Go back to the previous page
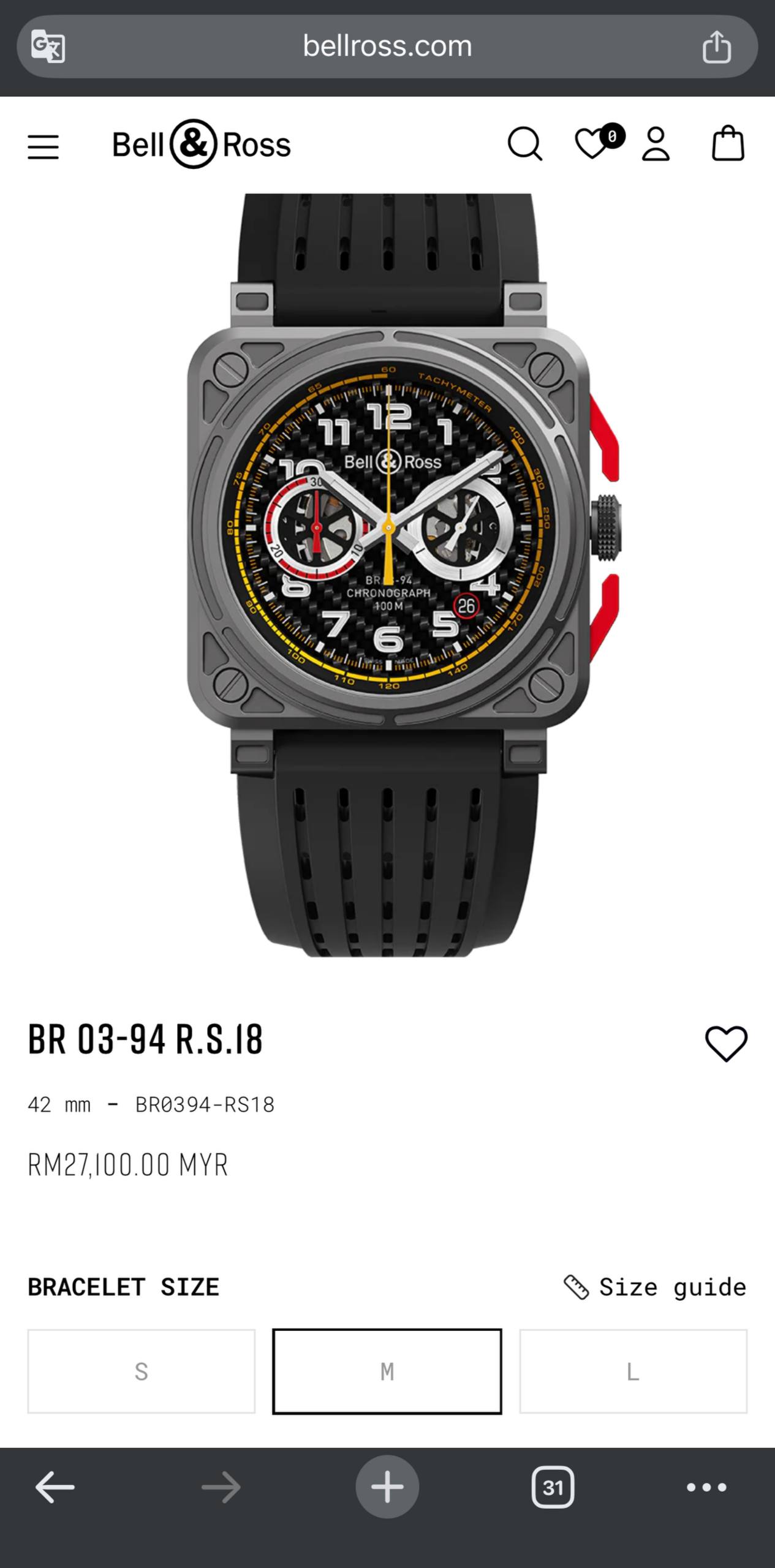This screenshot has width=775, height=1568. pyautogui.click(x=55, y=1487)
